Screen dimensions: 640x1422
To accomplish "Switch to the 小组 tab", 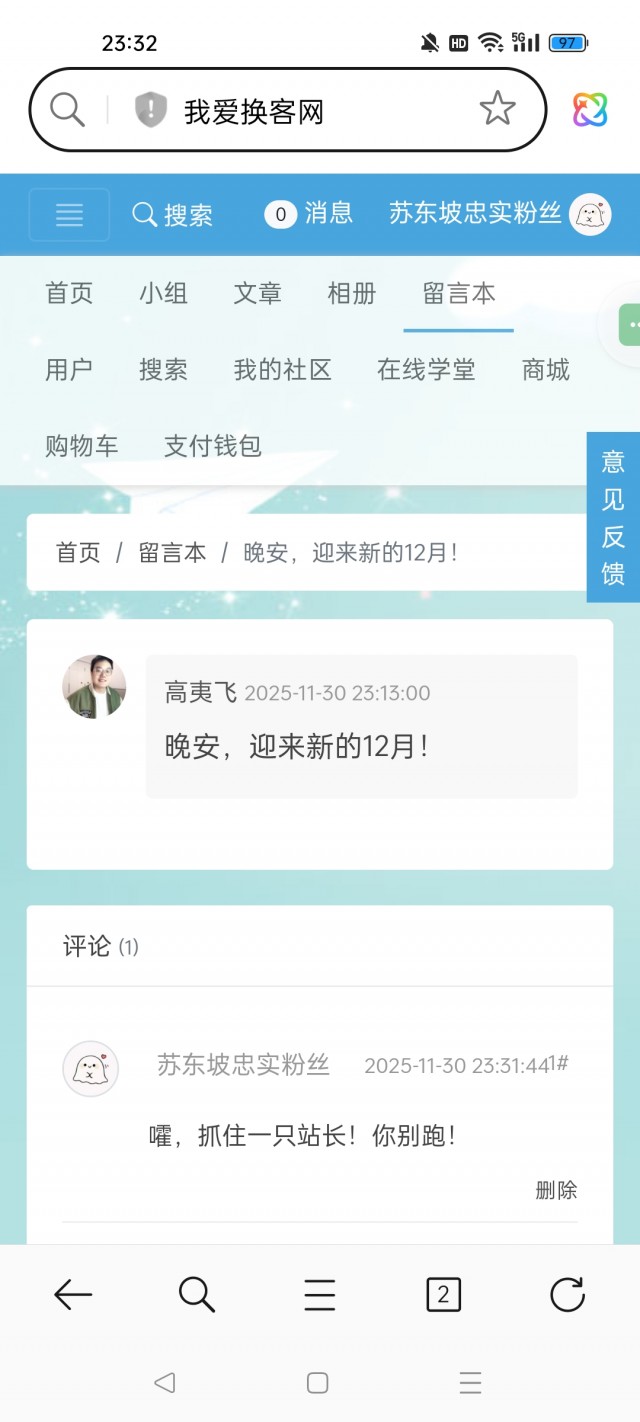I will click(x=163, y=293).
